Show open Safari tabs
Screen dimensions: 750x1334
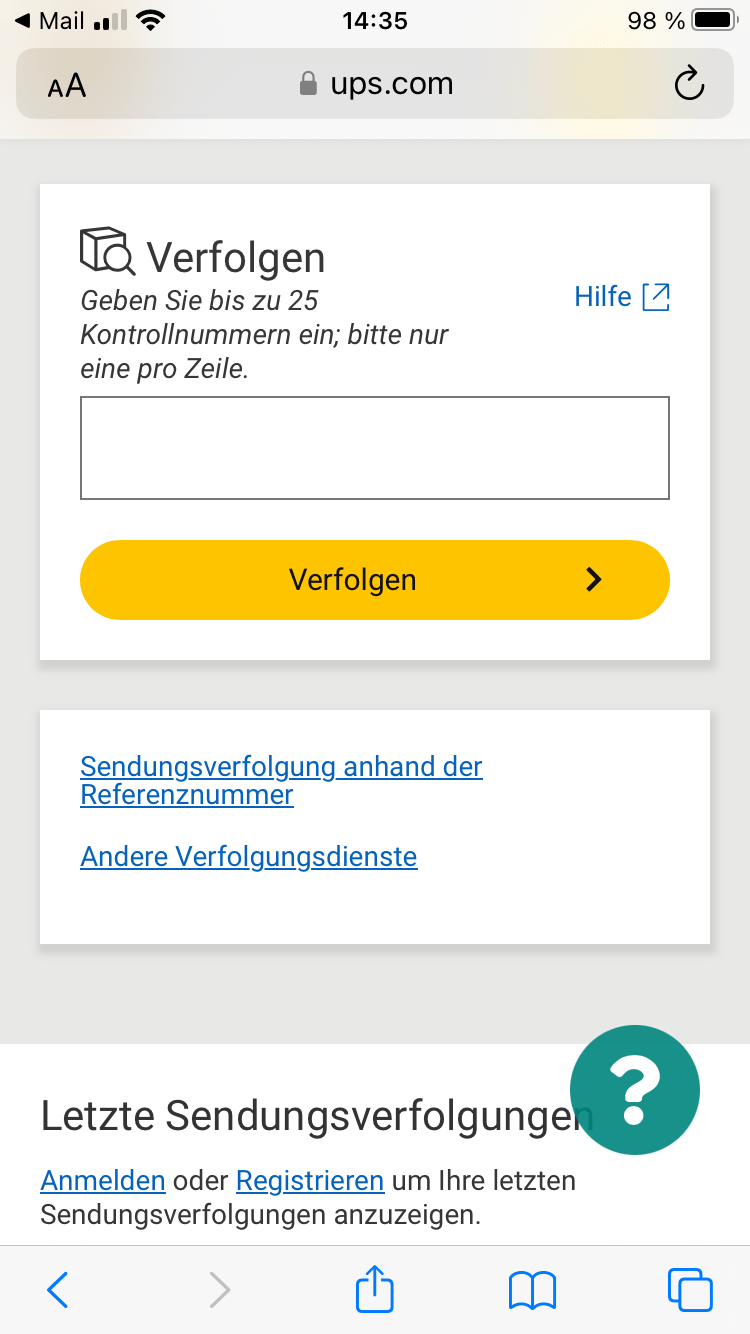pos(689,1290)
